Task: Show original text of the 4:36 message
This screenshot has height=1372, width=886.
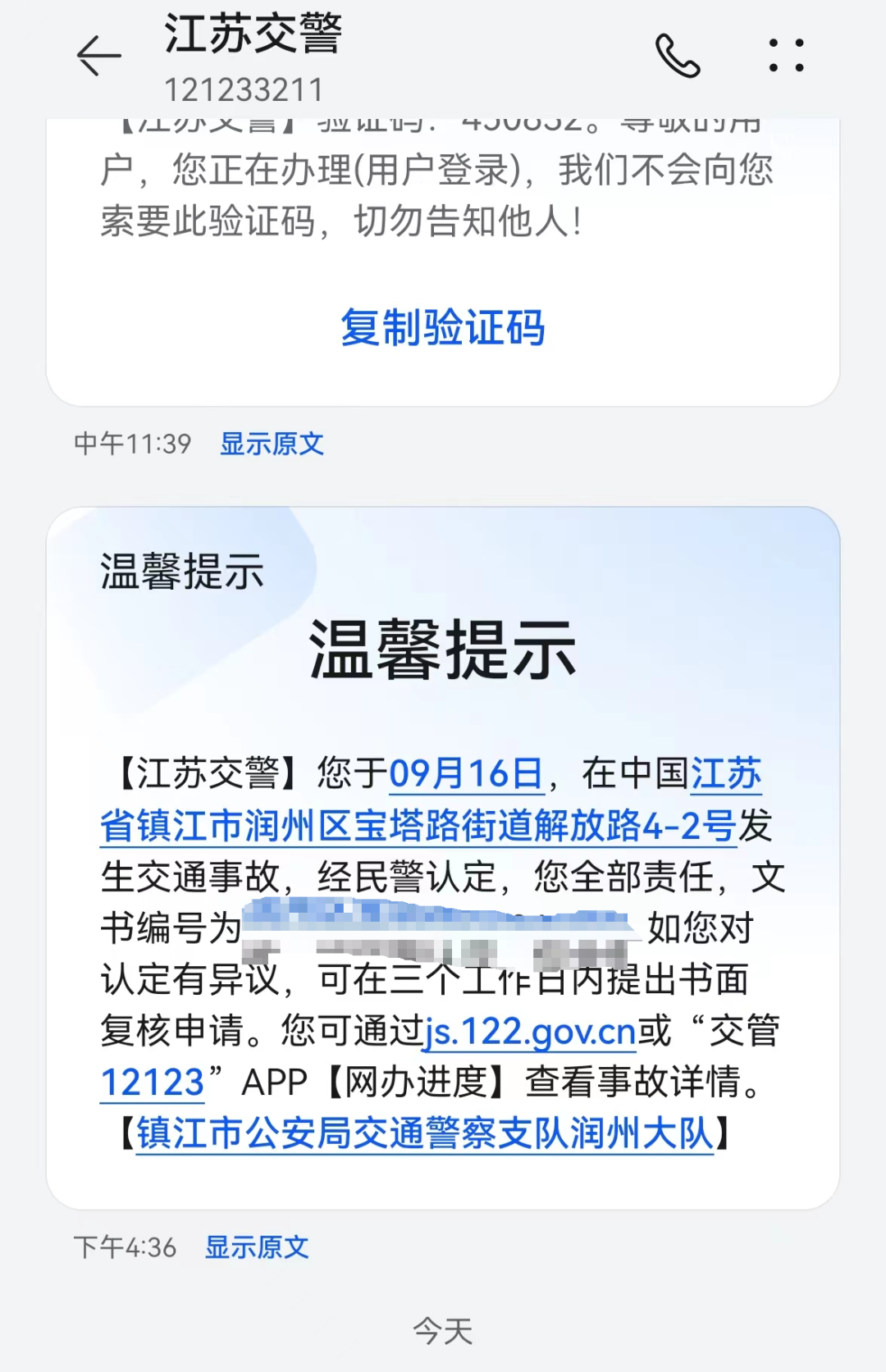Action: [257, 1247]
